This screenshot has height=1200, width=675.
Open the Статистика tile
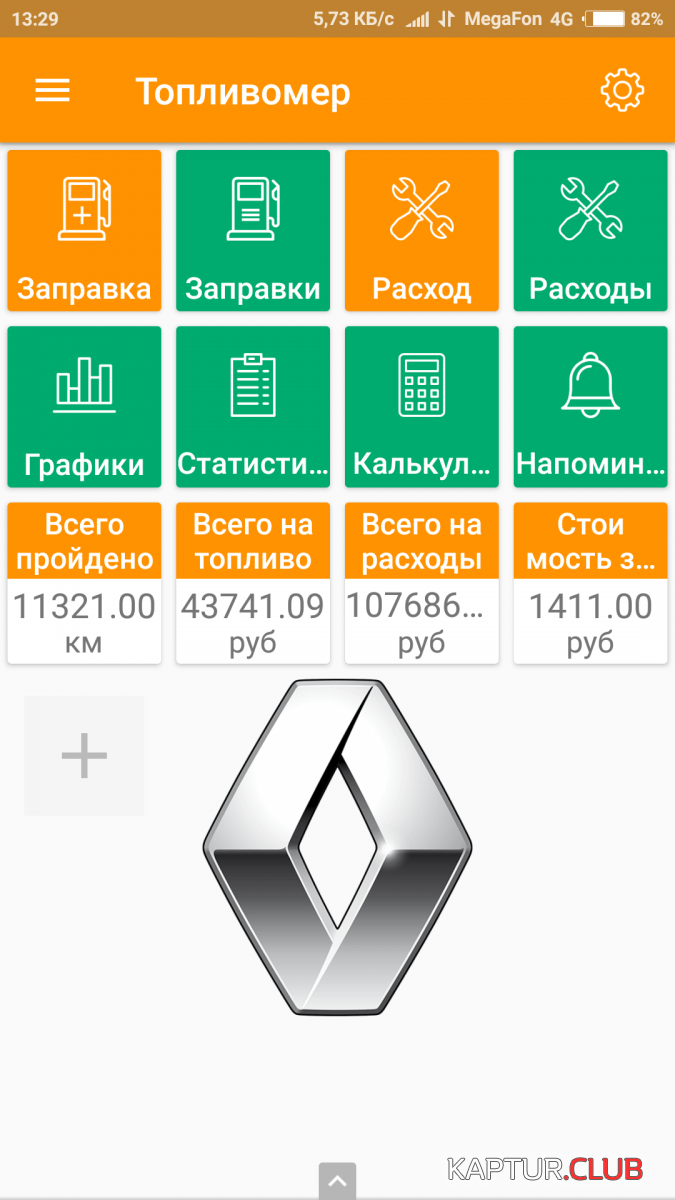(253, 407)
